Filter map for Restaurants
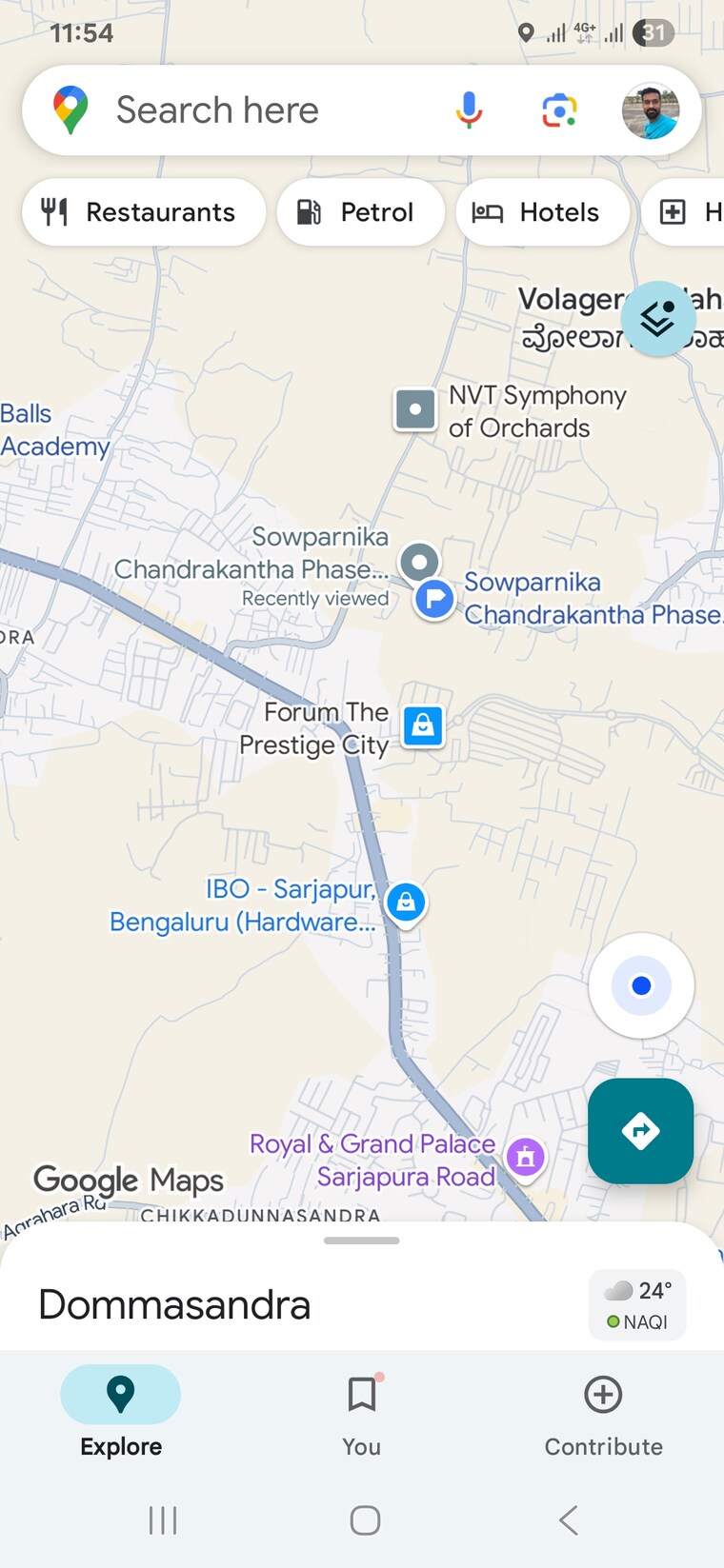Image resolution: width=724 pixels, height=1568 pixels. (x=143, y=211)
